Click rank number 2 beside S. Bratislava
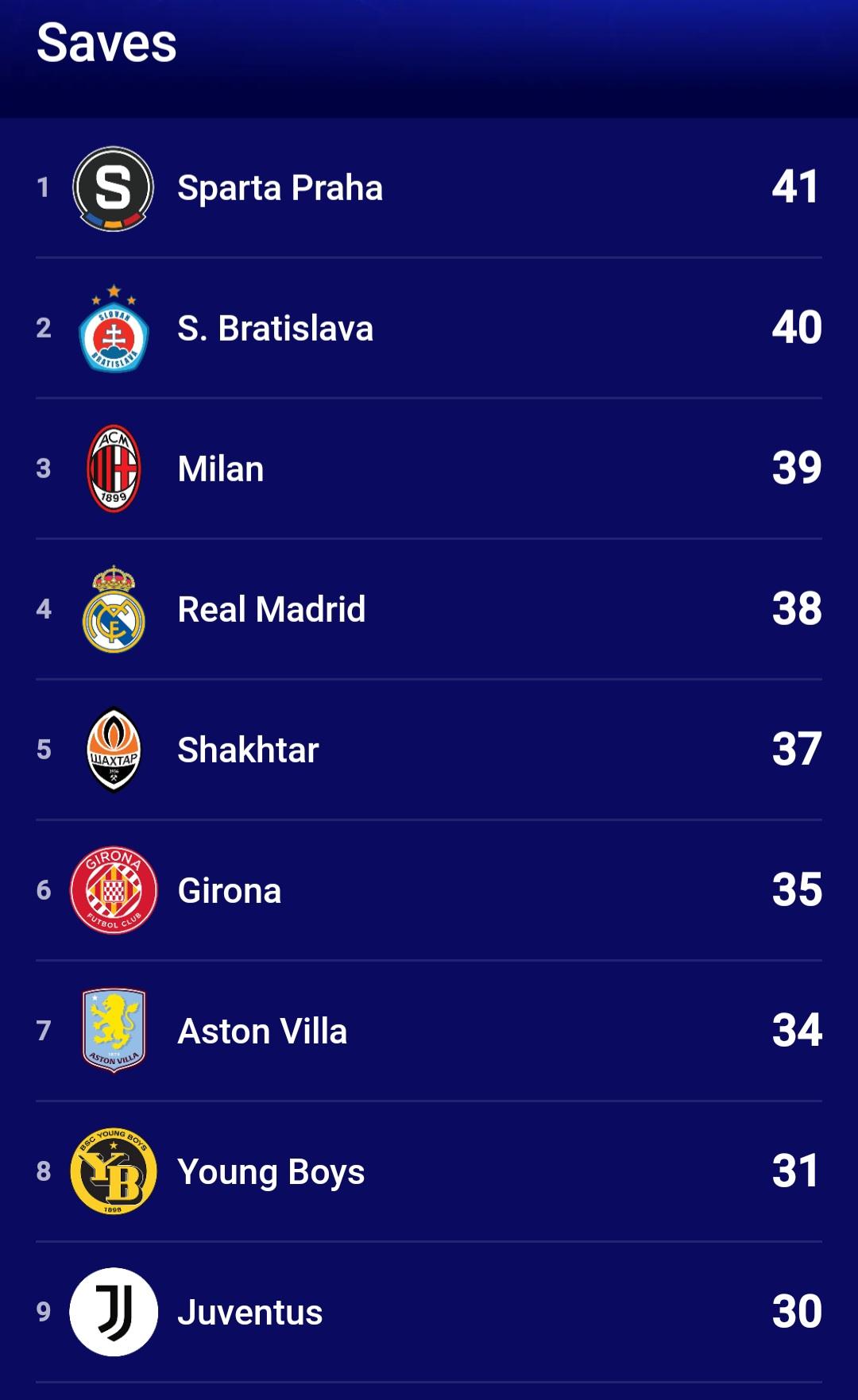858x1400 pixels. click(x=44, y=329)
